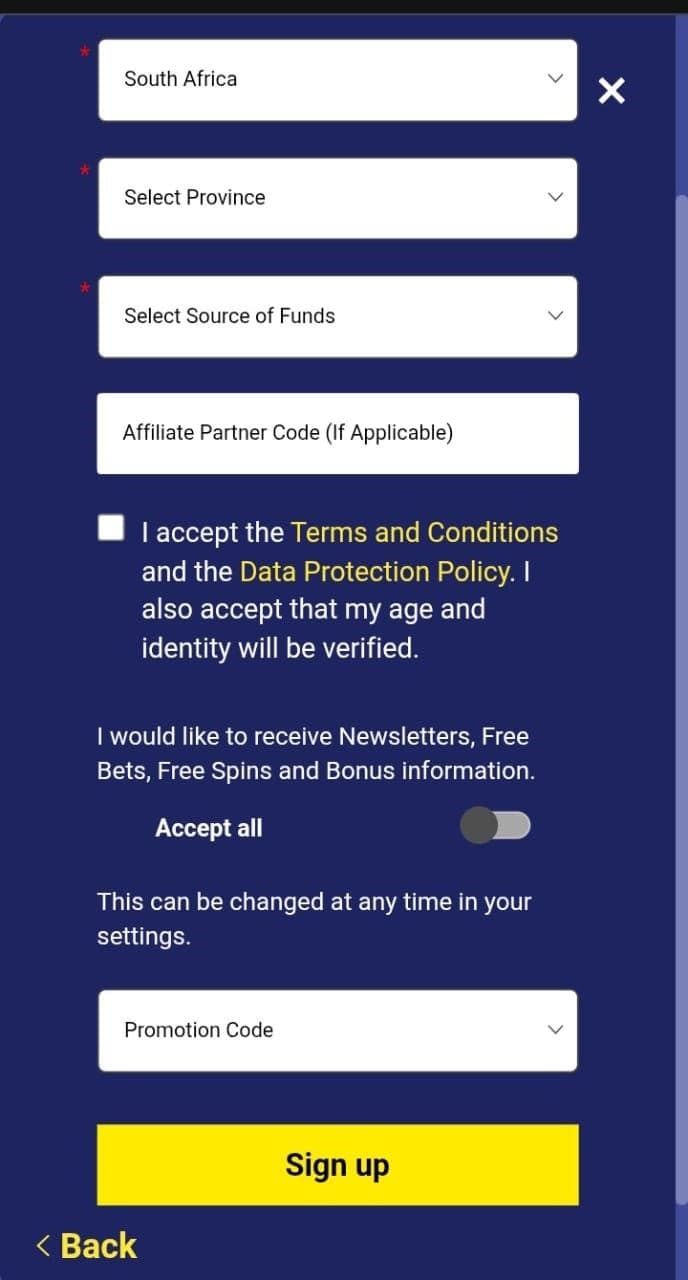This screenshot has height=1280, width=688.
Task: Open the Data Protection Policy link
Action: tap(375, 571)
